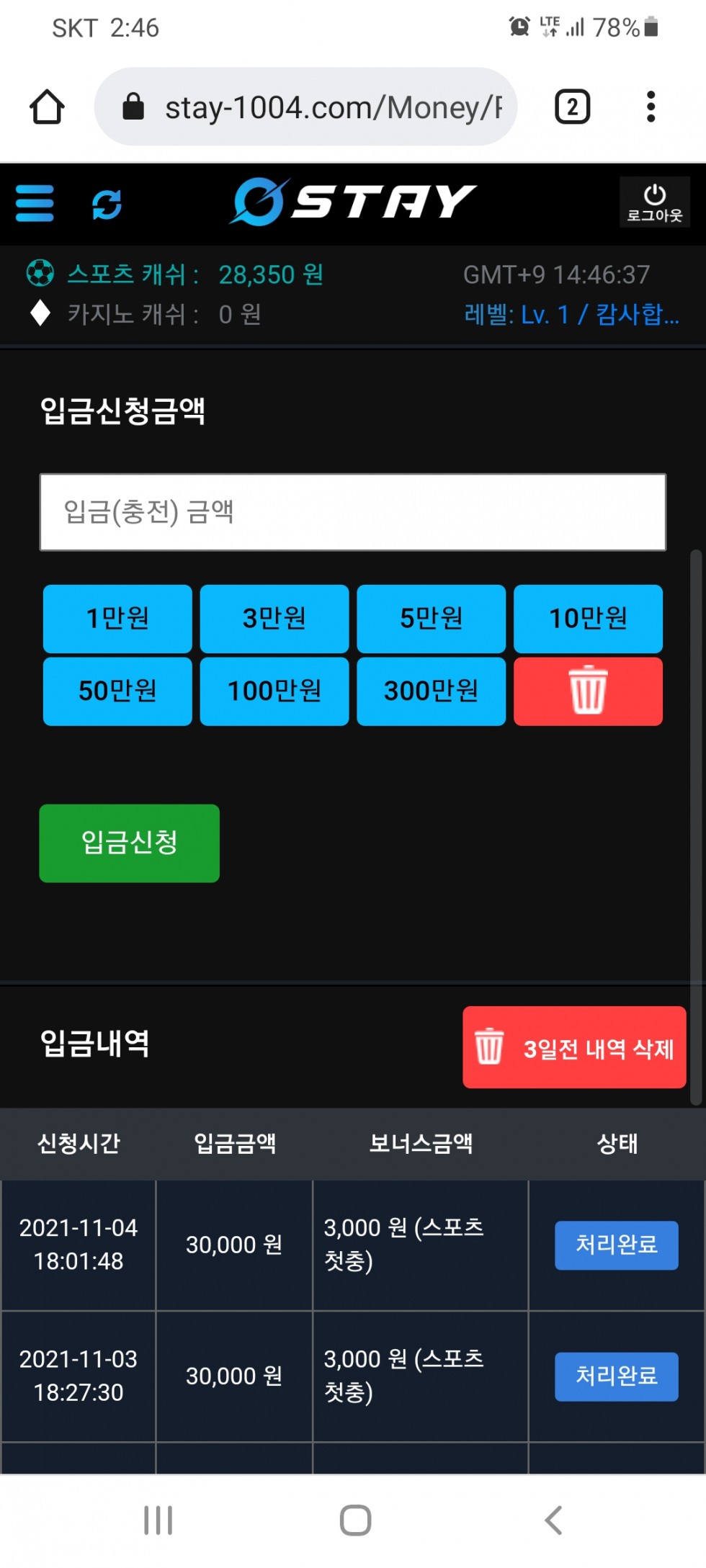
Task: Open the browser tab switcher
Action: [573, 107]
